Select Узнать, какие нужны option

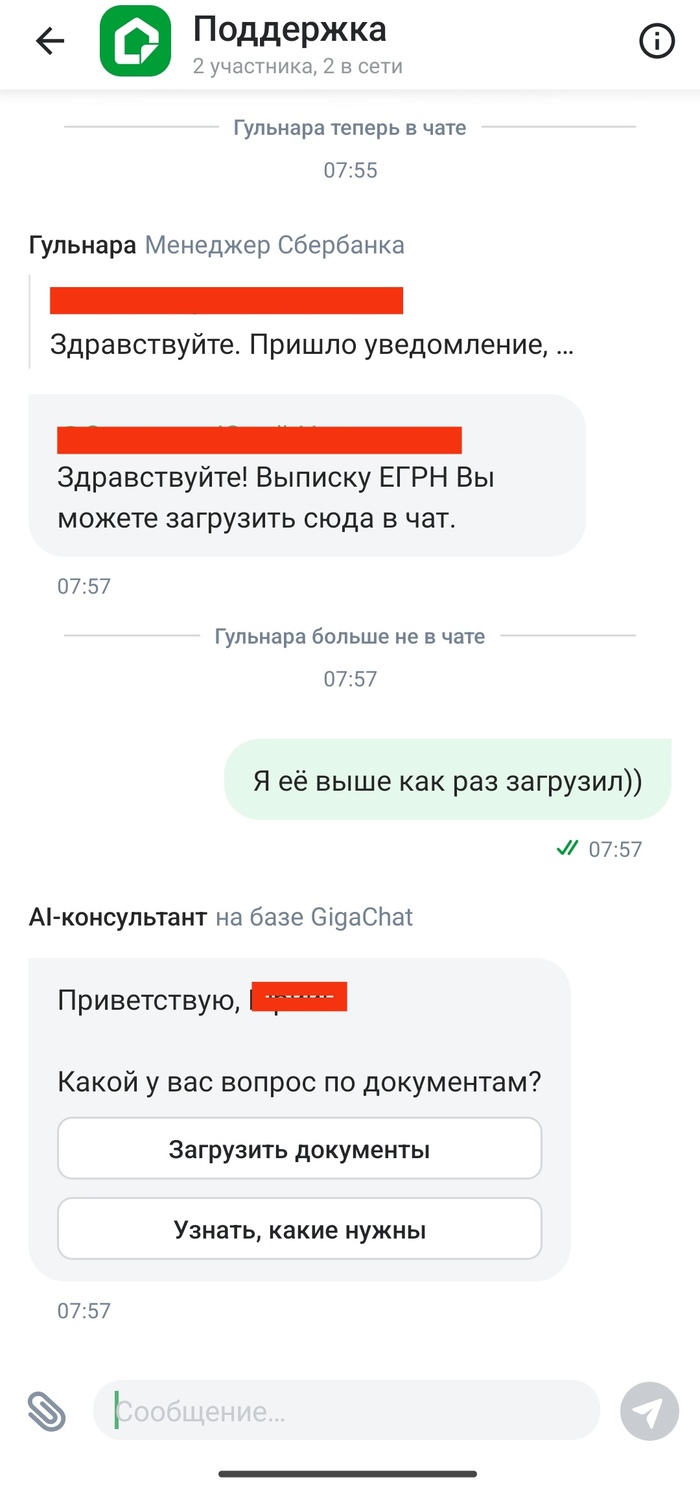tap(299, 1229)
